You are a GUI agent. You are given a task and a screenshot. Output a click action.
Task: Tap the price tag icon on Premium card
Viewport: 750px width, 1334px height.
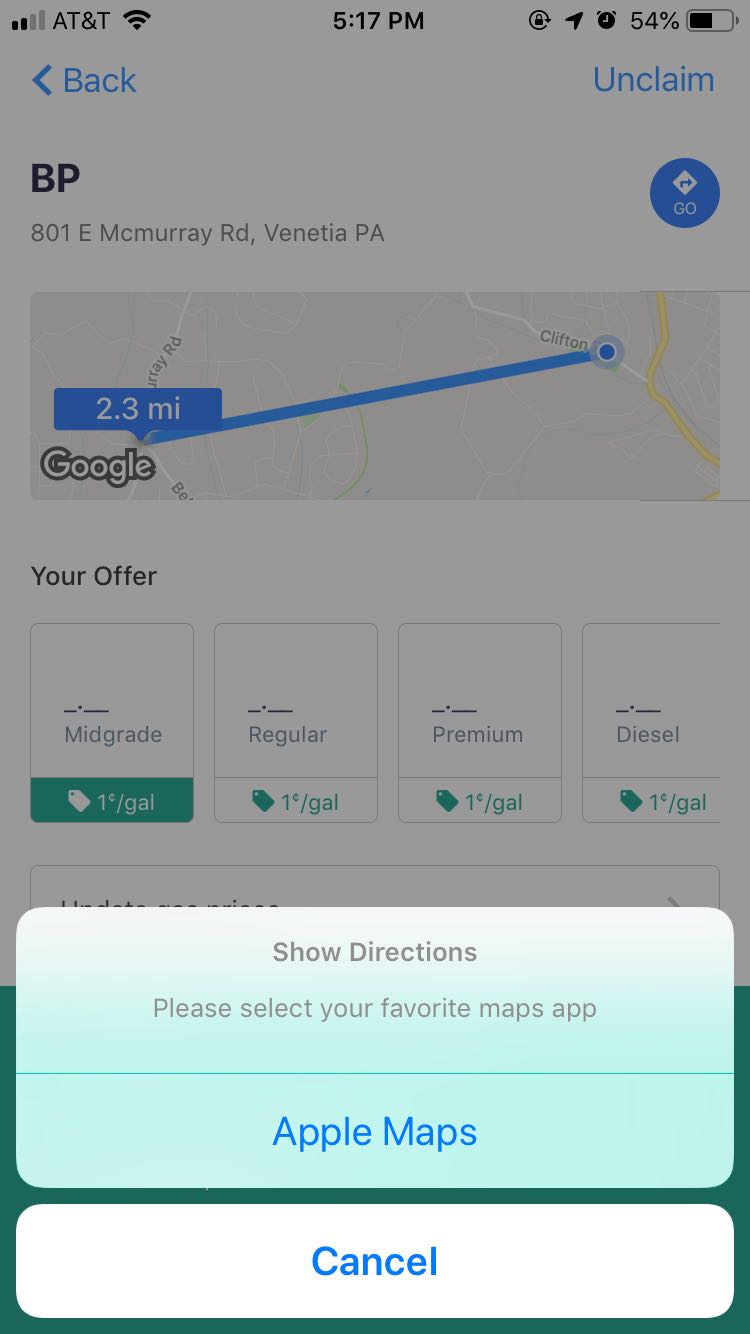(x=446, y=800)
